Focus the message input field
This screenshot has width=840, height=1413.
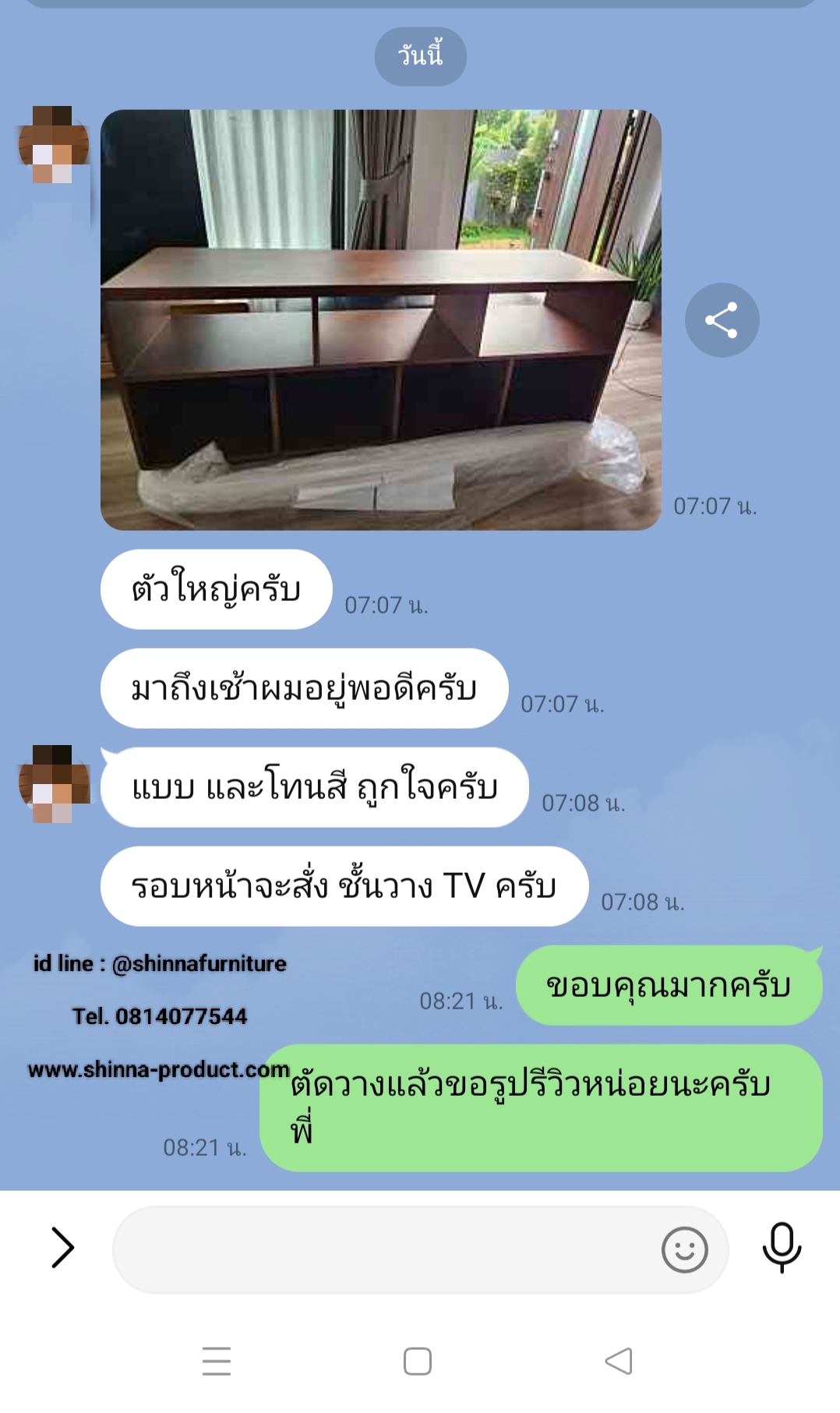[382, 1249]
